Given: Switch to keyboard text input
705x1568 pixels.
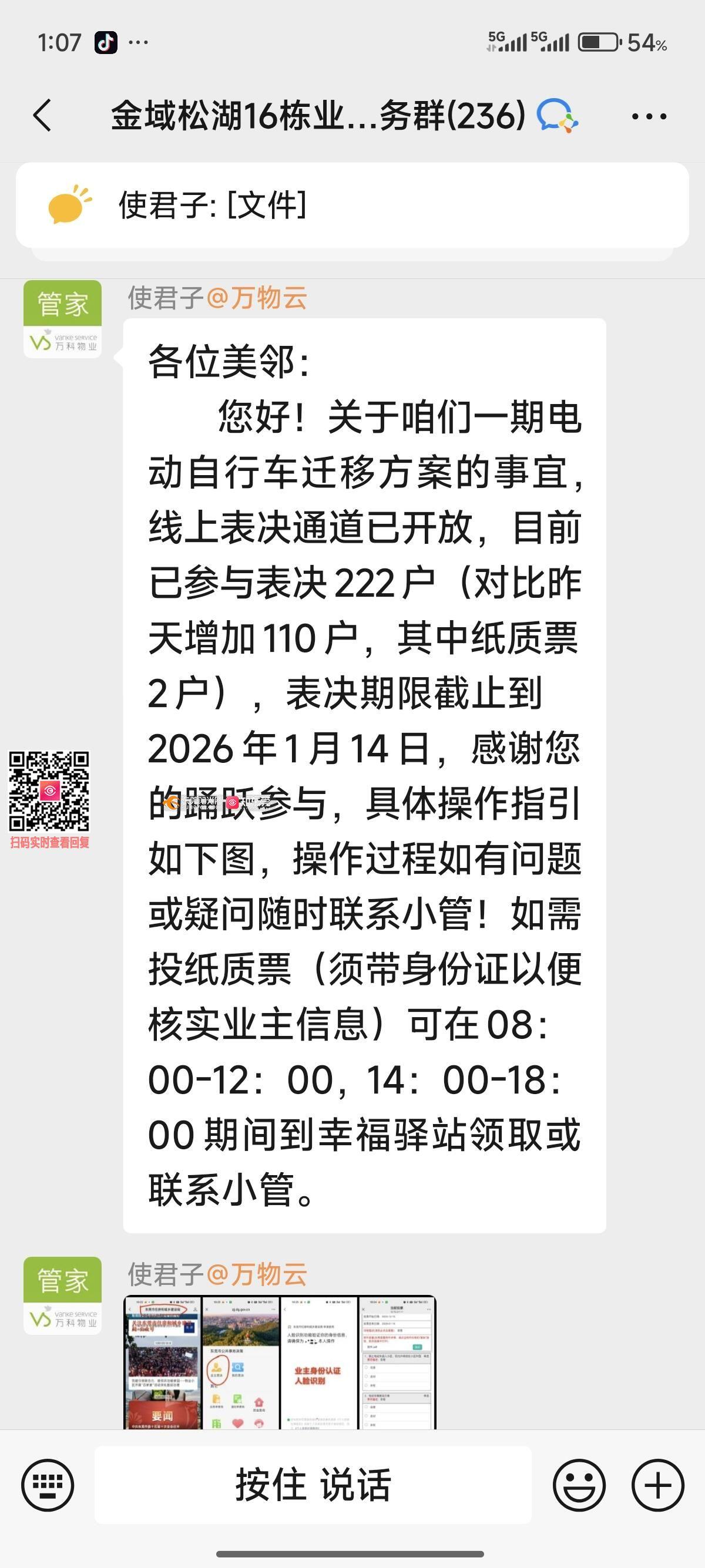Looking at the screenshot, I should pos(48,1485).
